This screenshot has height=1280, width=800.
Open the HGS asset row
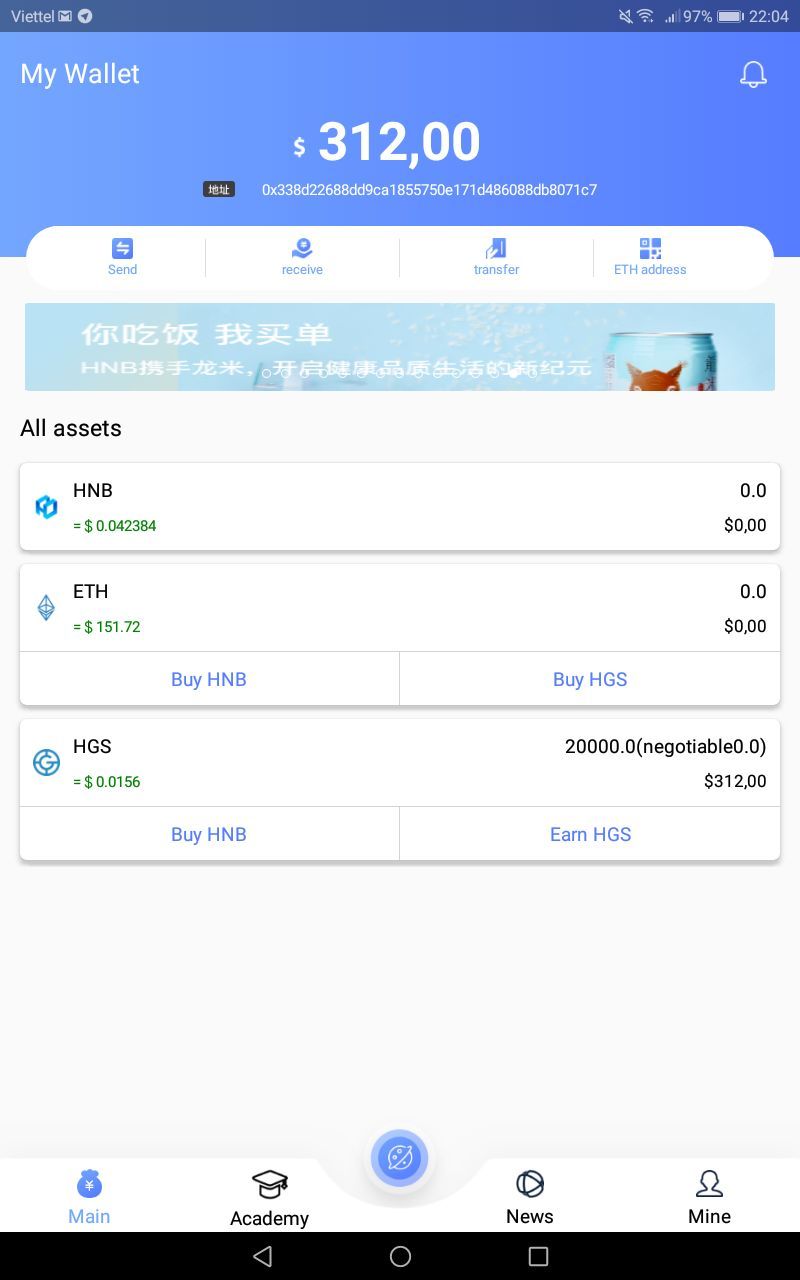tap(400, 763)
